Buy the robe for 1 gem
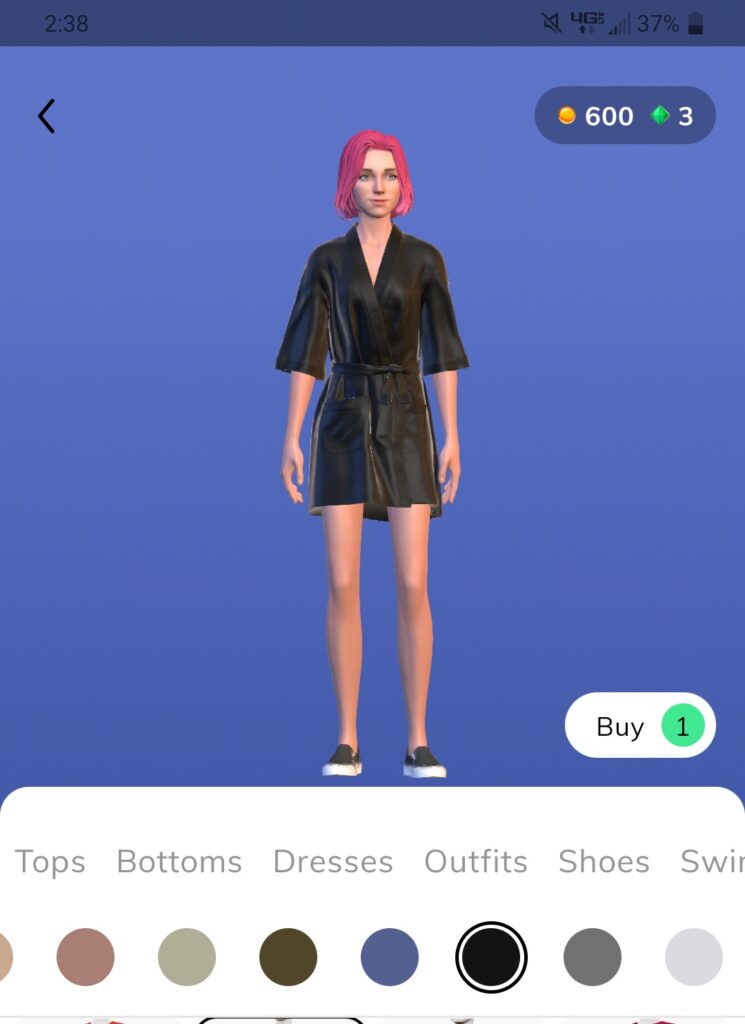The height and width of the screenshot is (1024, 745). point(640,726)
